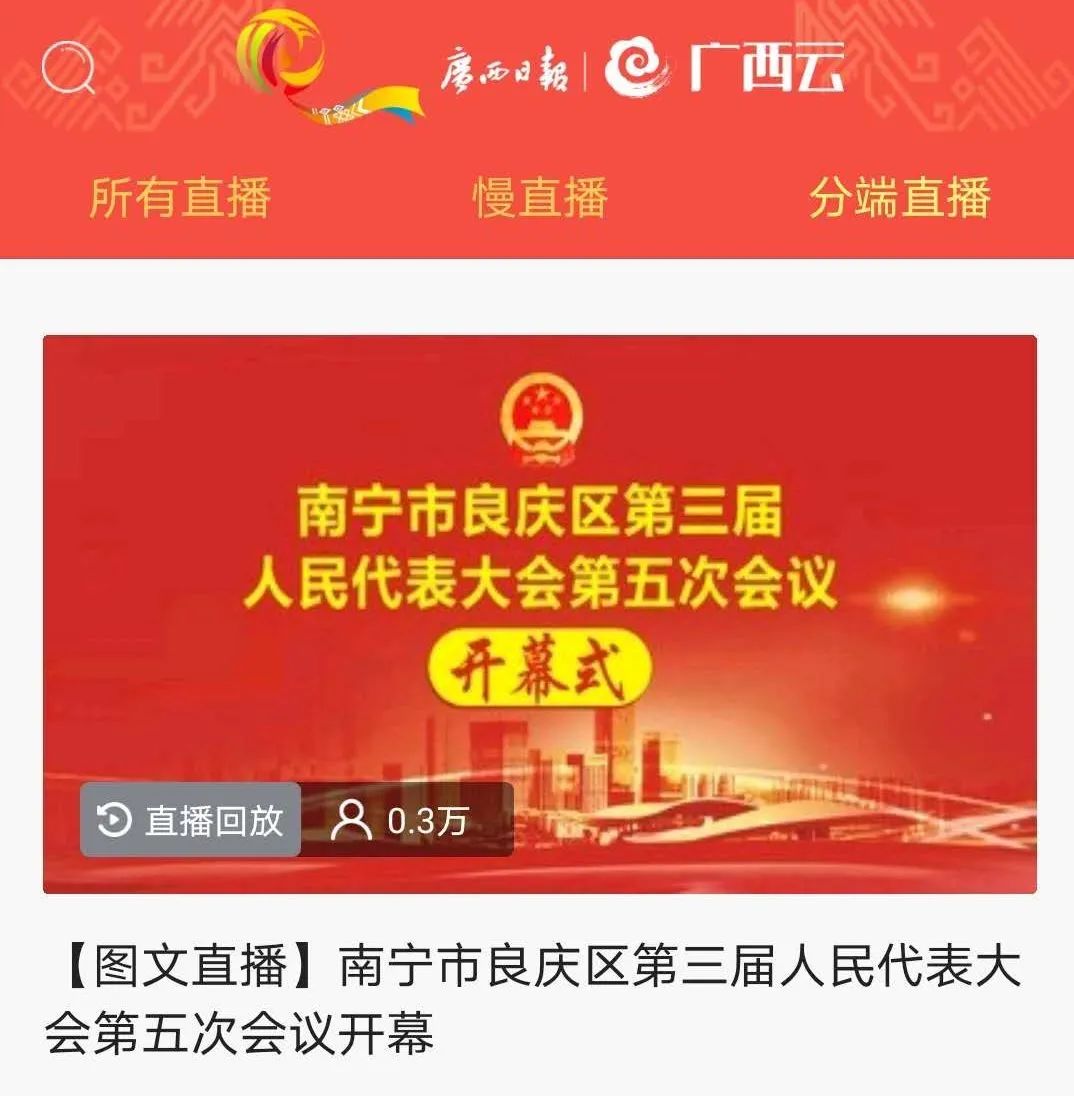Tap the 直播回放 replay button
The height and width of the screenshot is (1096, 1074).
[191, 820]
